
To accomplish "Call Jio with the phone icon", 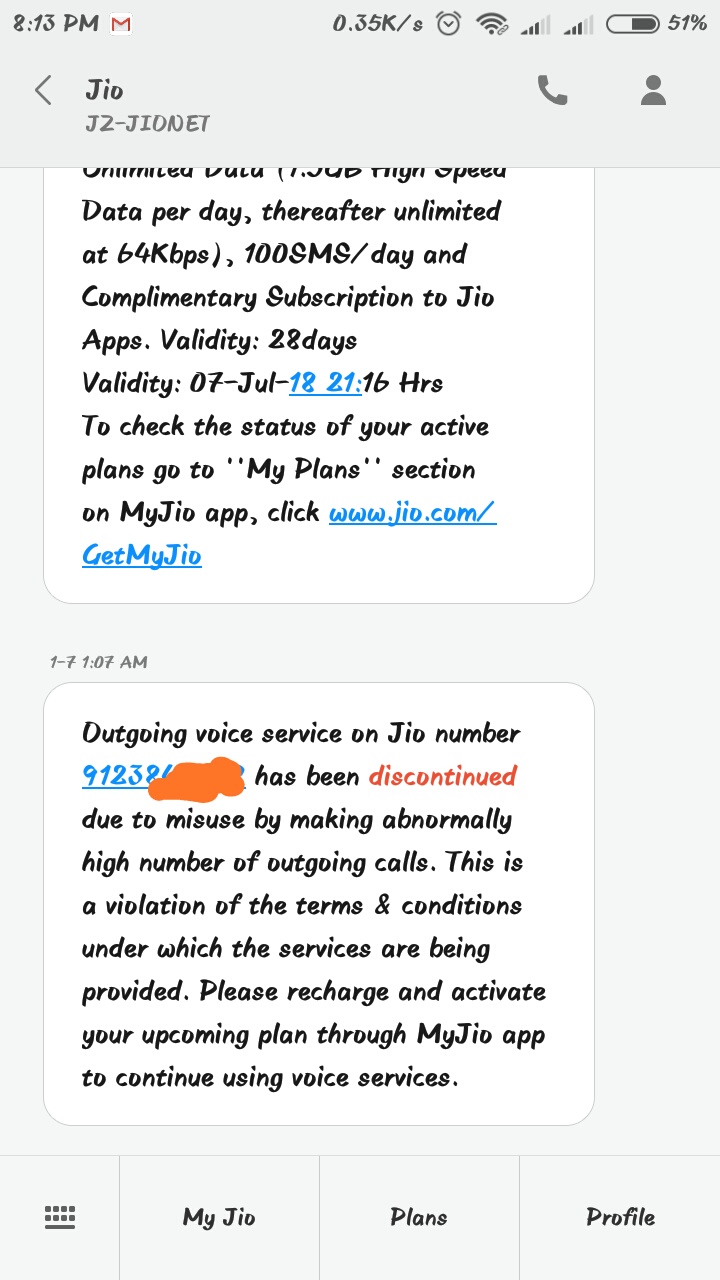I will coord(552,91).
